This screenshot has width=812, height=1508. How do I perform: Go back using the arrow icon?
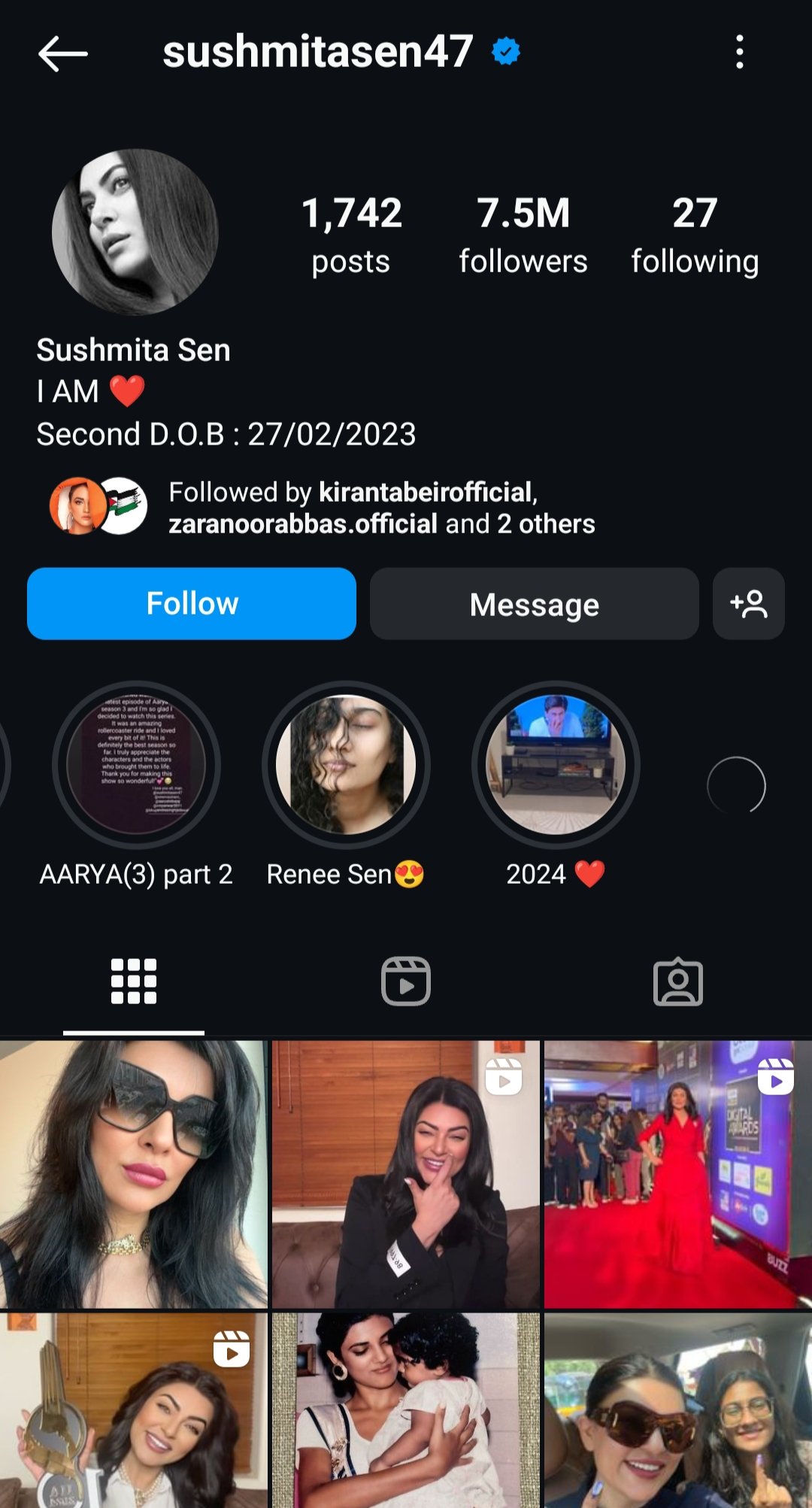[x=63, y=53]
